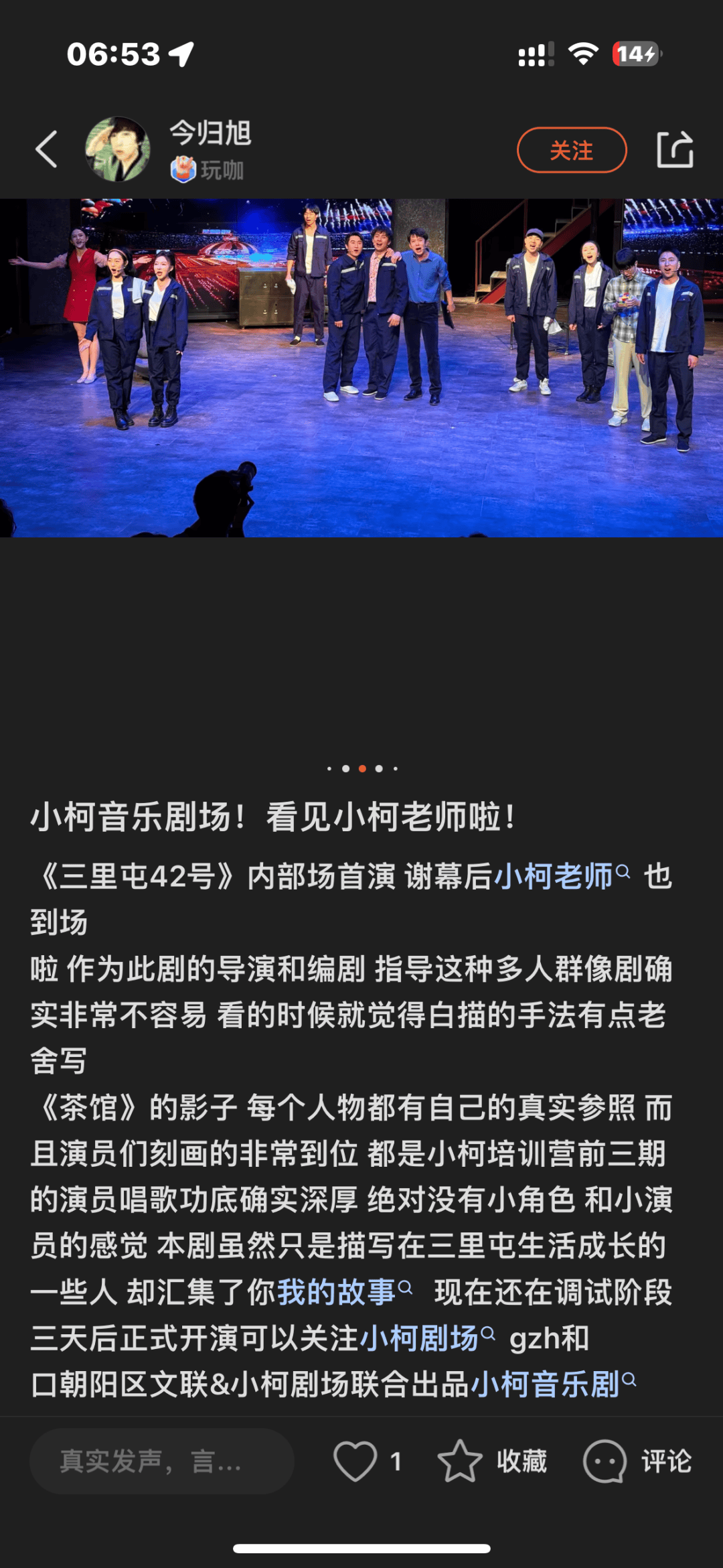Follow the author with 关注 button
Viewport: 723px width, 1568px height.
(x=571, y=150)
